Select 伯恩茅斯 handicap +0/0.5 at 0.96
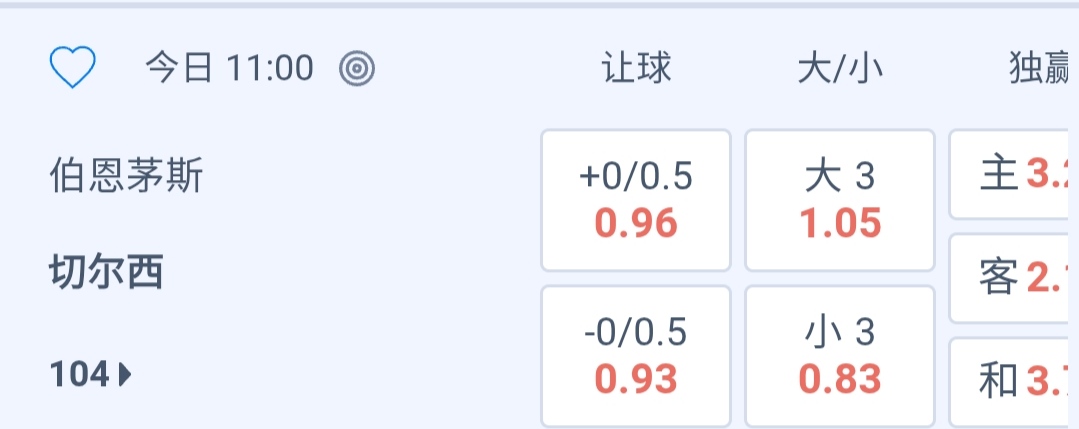 point(636,200)
